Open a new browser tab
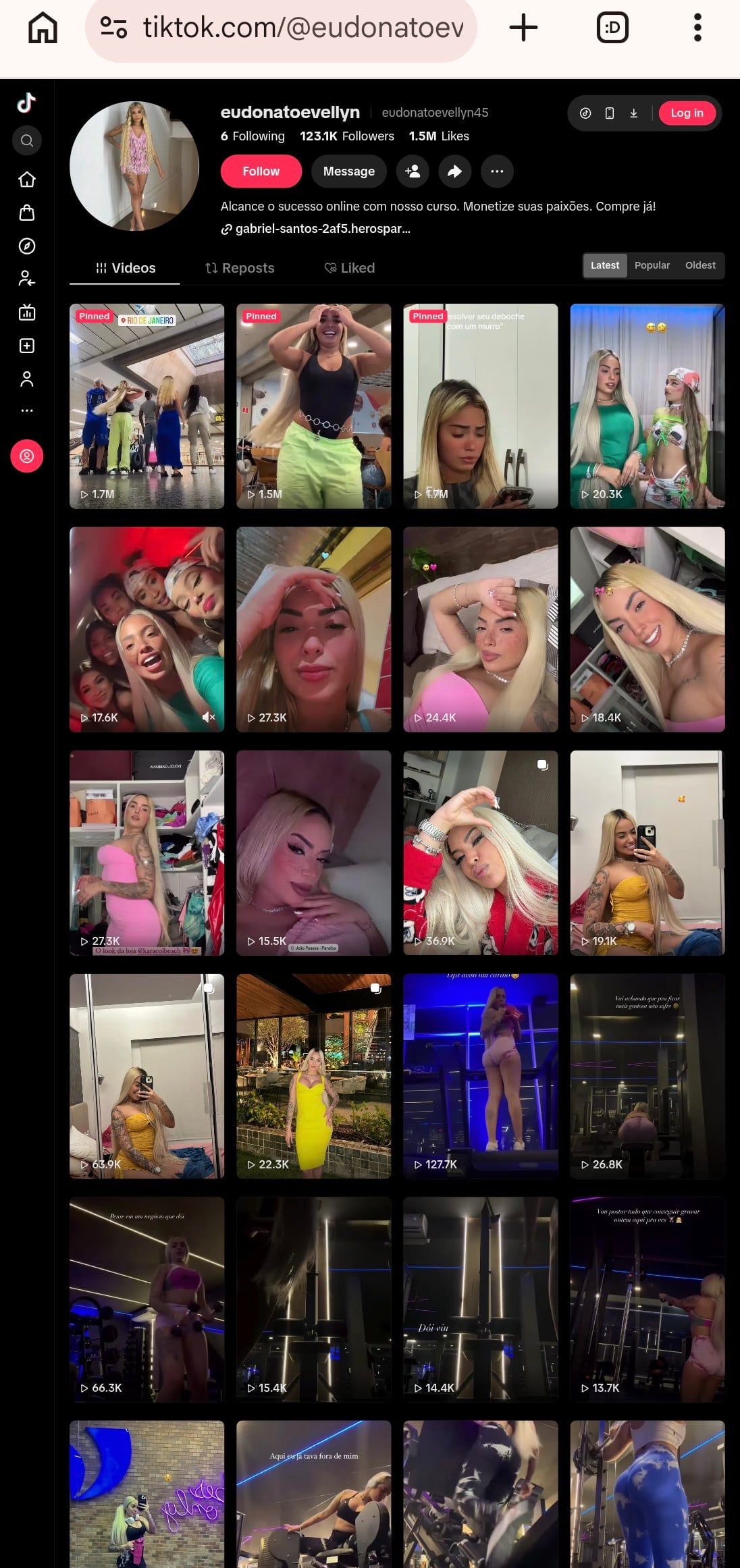The height and width of the screenshot is (1568, 740). tap(523, 28)
